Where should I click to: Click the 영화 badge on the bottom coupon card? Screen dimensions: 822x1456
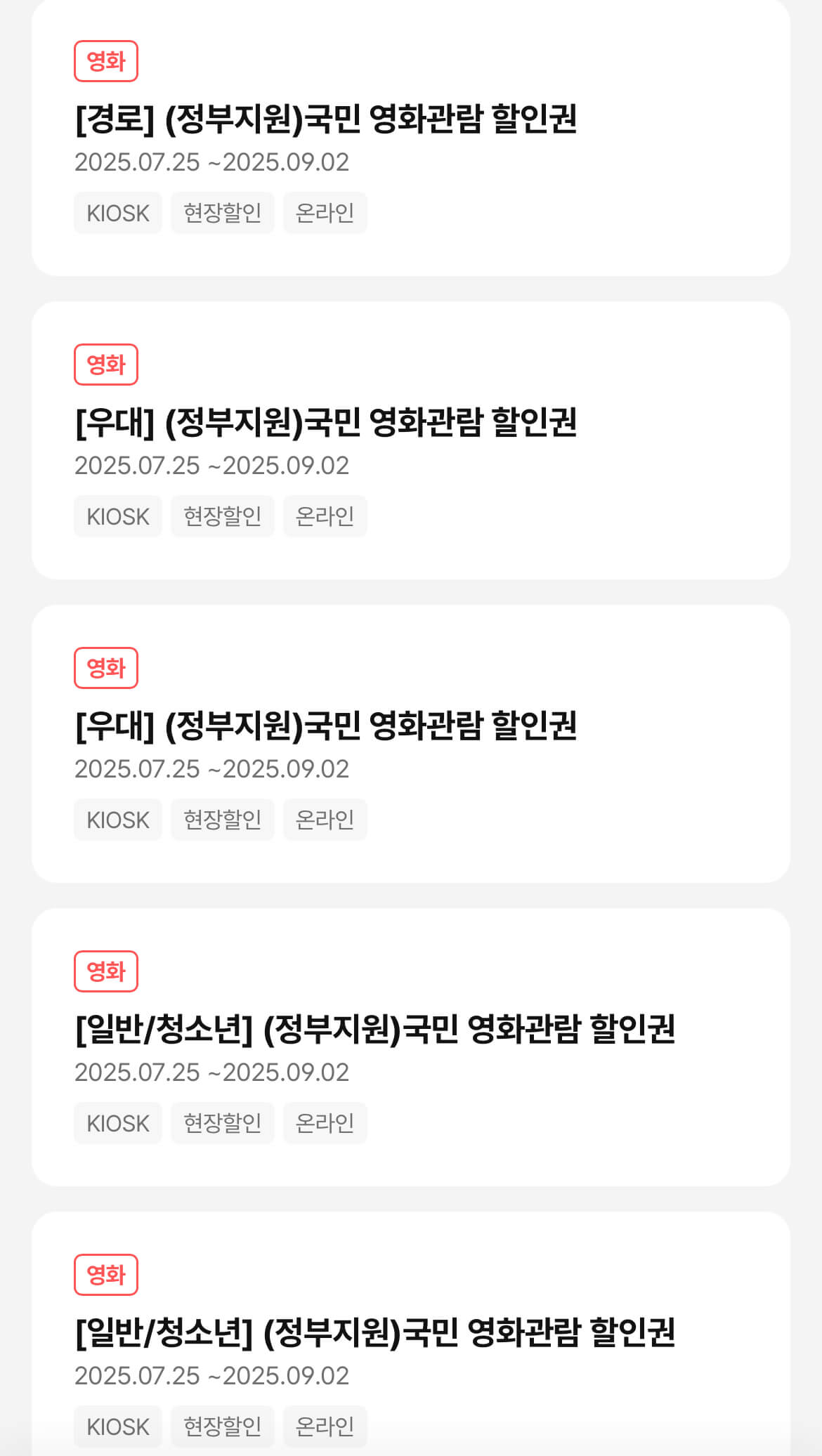[x=105, y=1275]
